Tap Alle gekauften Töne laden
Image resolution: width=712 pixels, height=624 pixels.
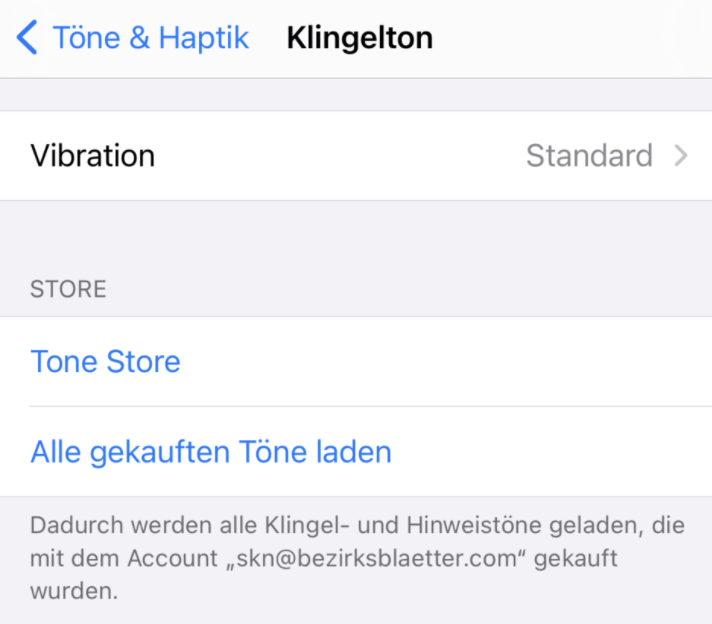point(211,452)
